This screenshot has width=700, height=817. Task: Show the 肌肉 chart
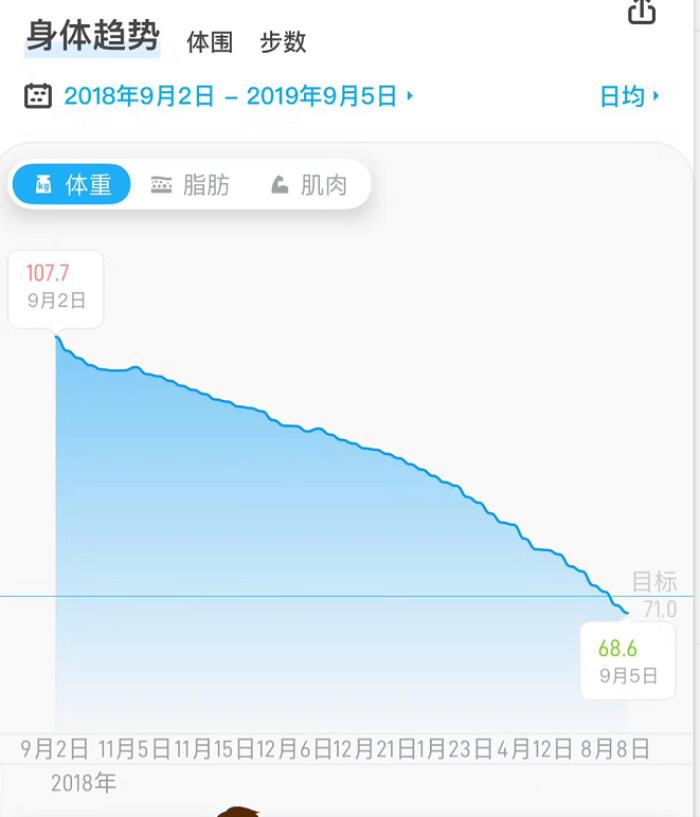[x=309, y=185]
